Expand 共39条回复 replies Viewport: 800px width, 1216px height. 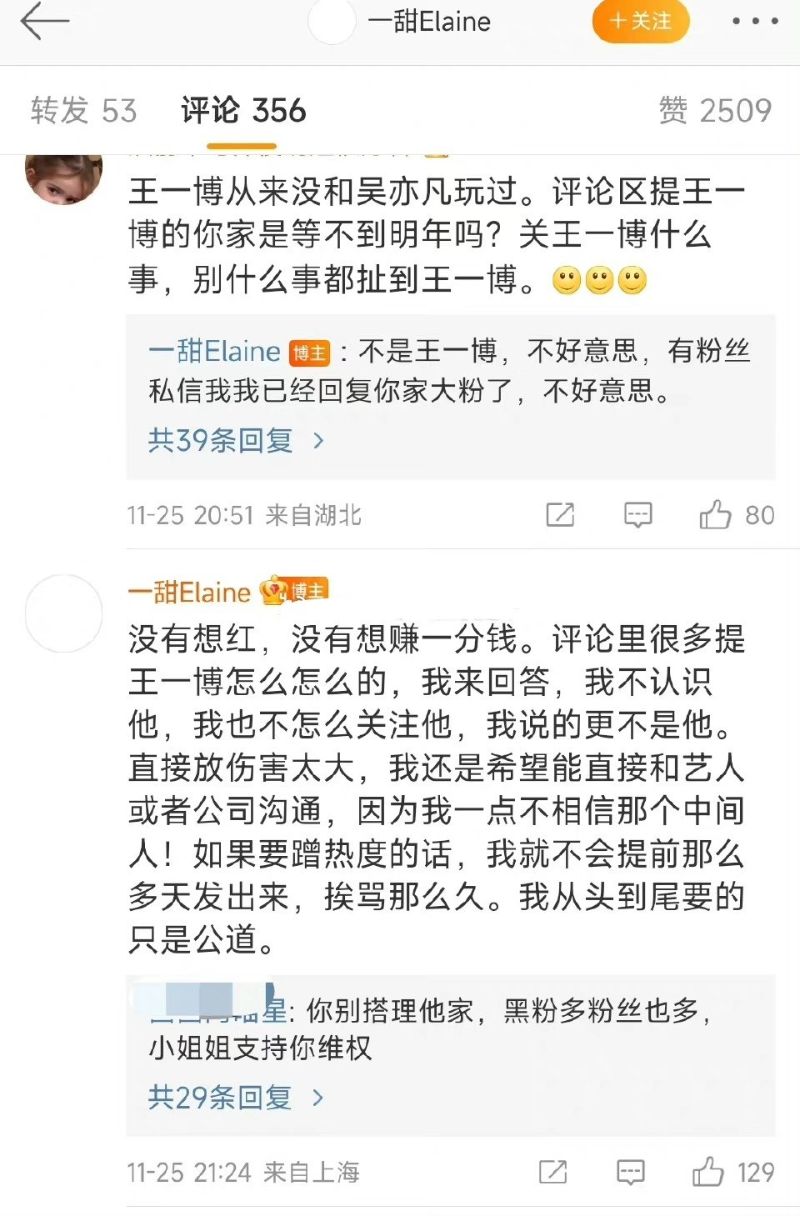click(235, 440)
